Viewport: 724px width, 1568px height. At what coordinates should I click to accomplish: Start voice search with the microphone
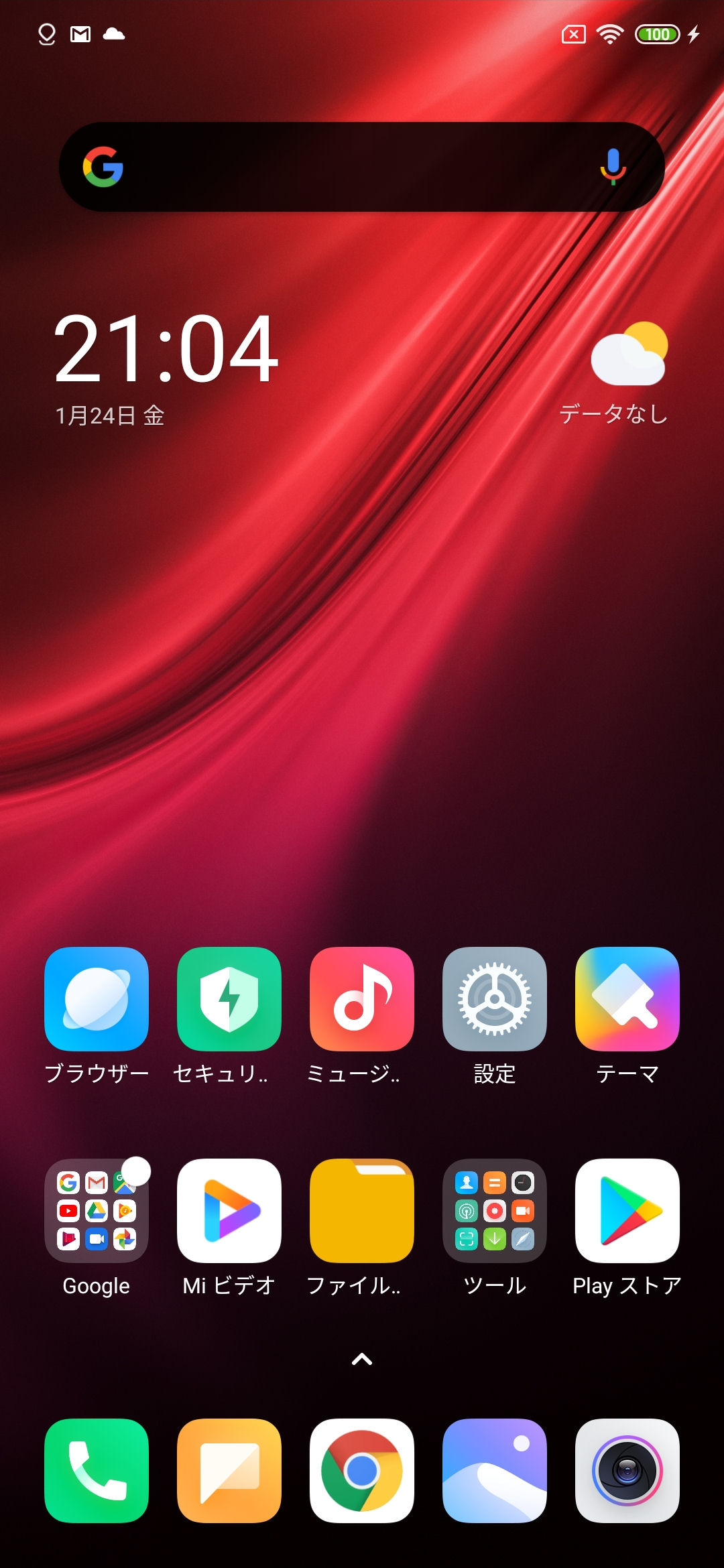(x=613, y=167)
